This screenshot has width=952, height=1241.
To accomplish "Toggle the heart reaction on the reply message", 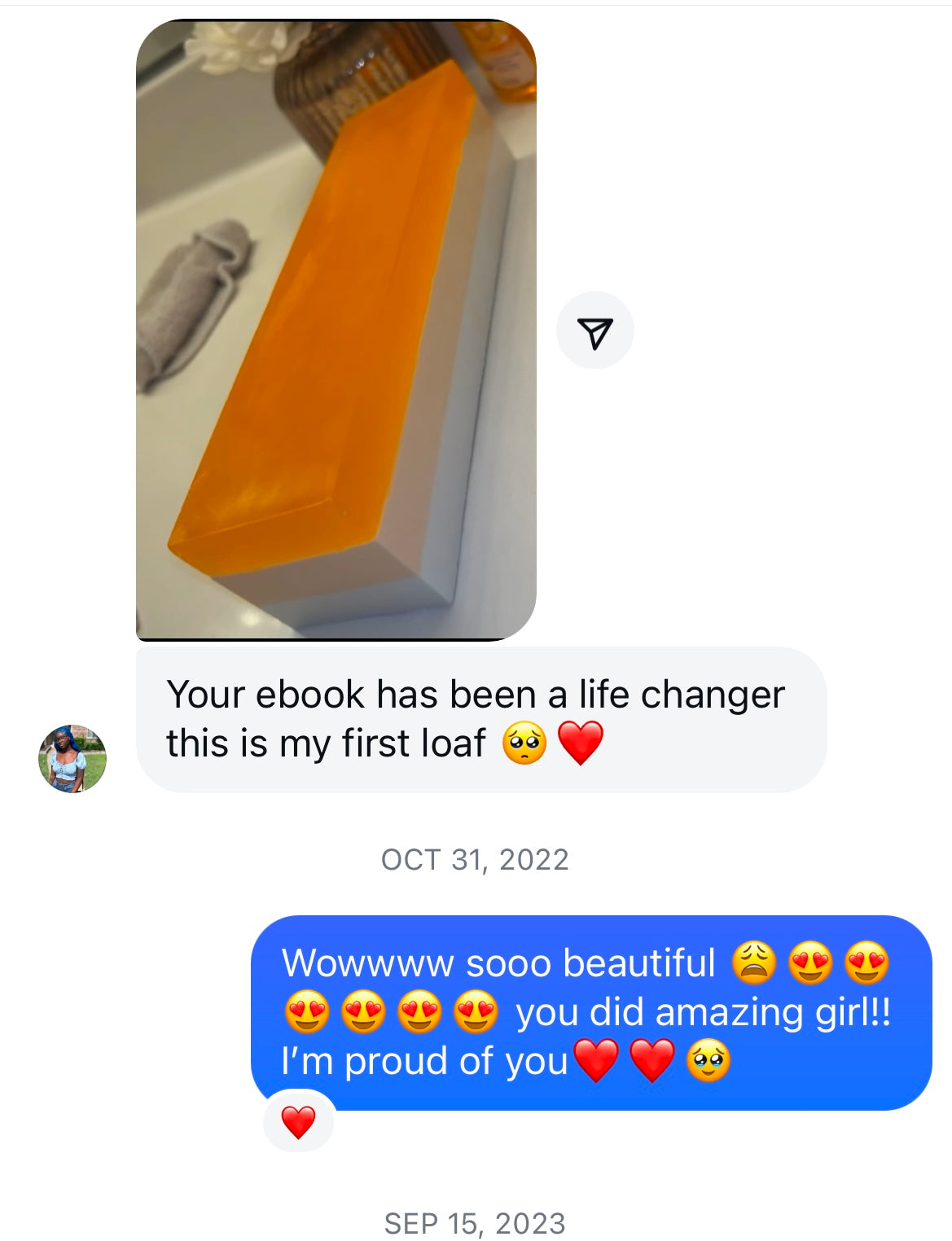I will click(297, 1122).
